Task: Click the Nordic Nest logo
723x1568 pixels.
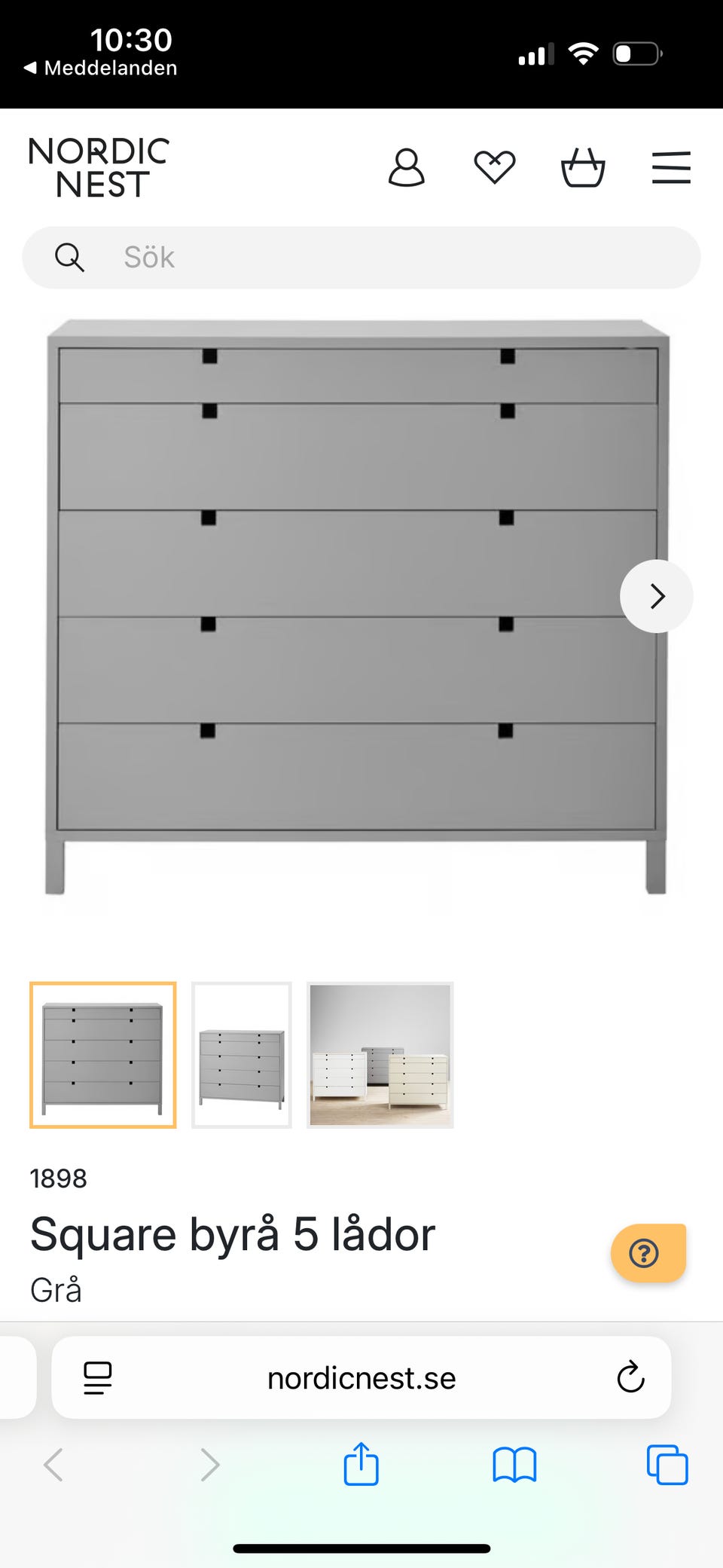Action: [99, 167]
